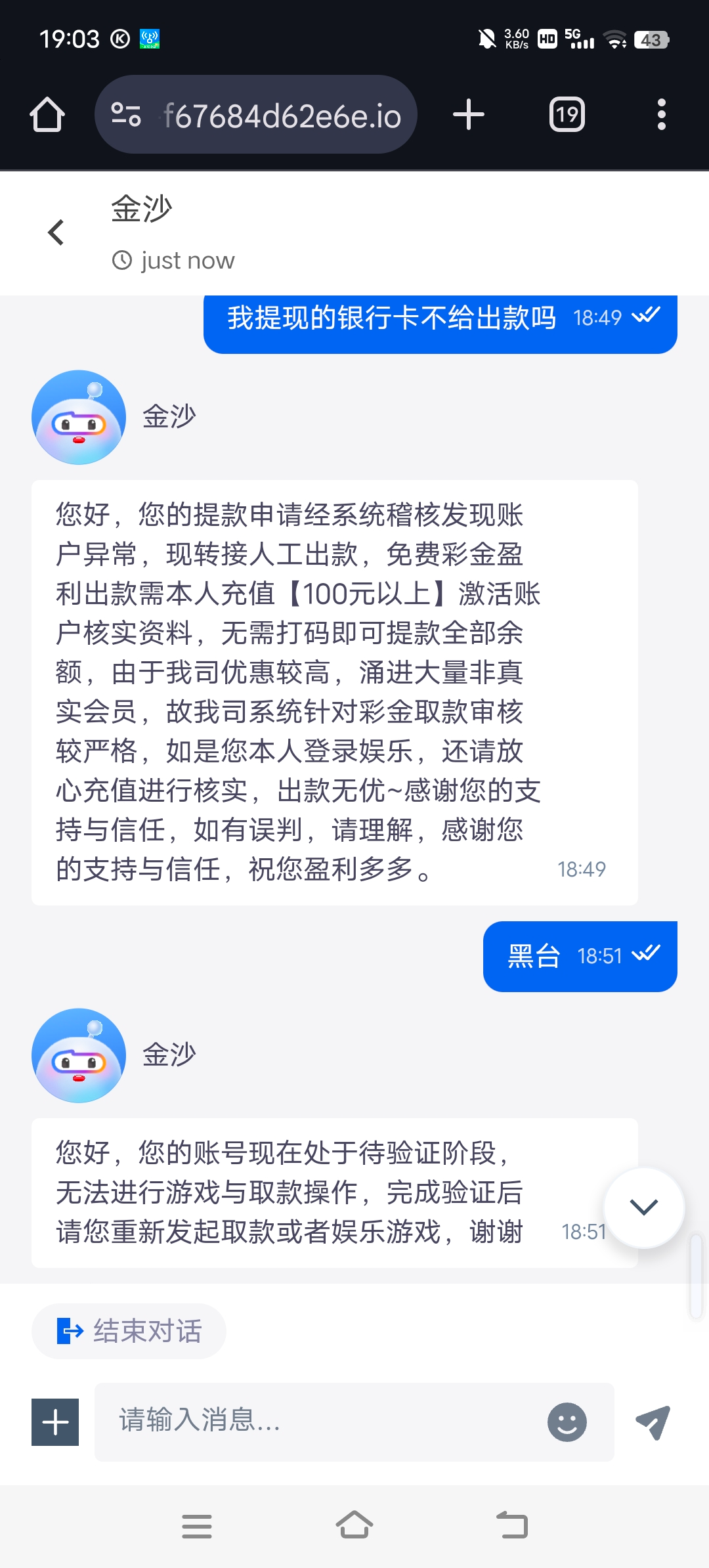Tap the send message paper plane icon

click(x=652, y=1422)
